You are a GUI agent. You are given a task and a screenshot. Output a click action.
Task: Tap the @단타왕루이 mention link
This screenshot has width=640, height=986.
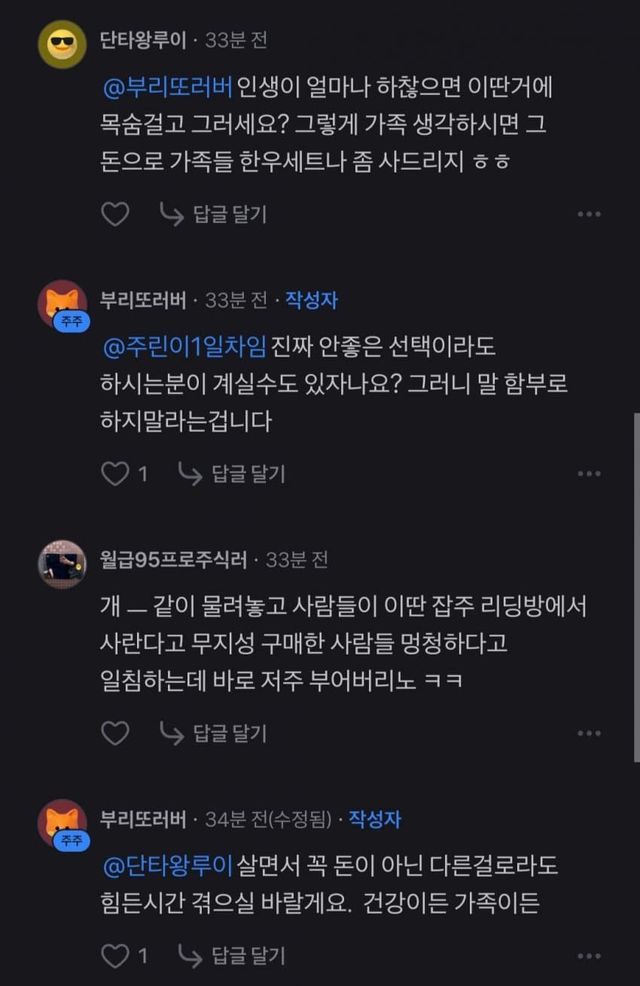(x=167, y=866)
